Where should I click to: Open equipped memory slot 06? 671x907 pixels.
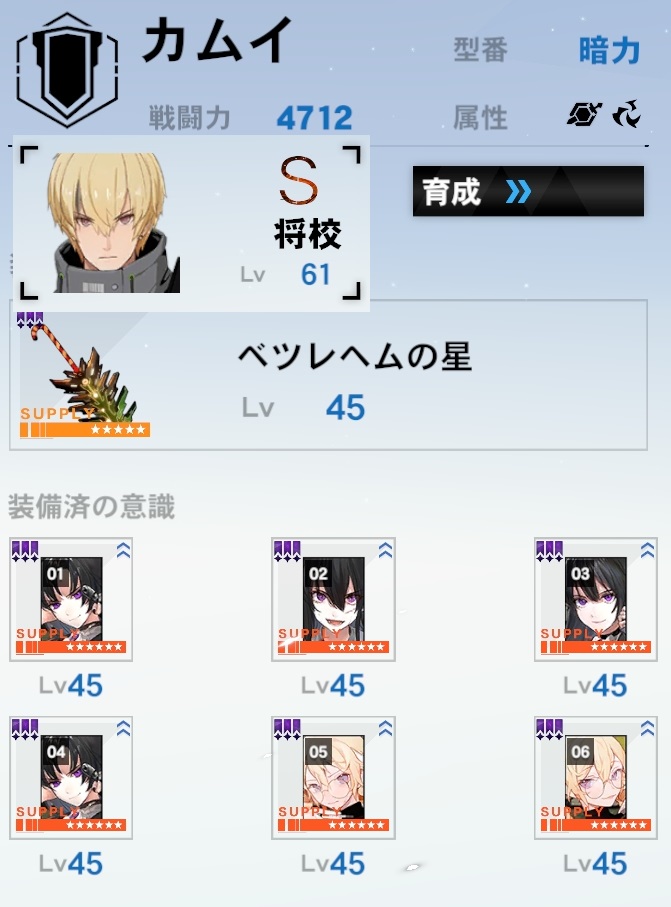(595, 777)
